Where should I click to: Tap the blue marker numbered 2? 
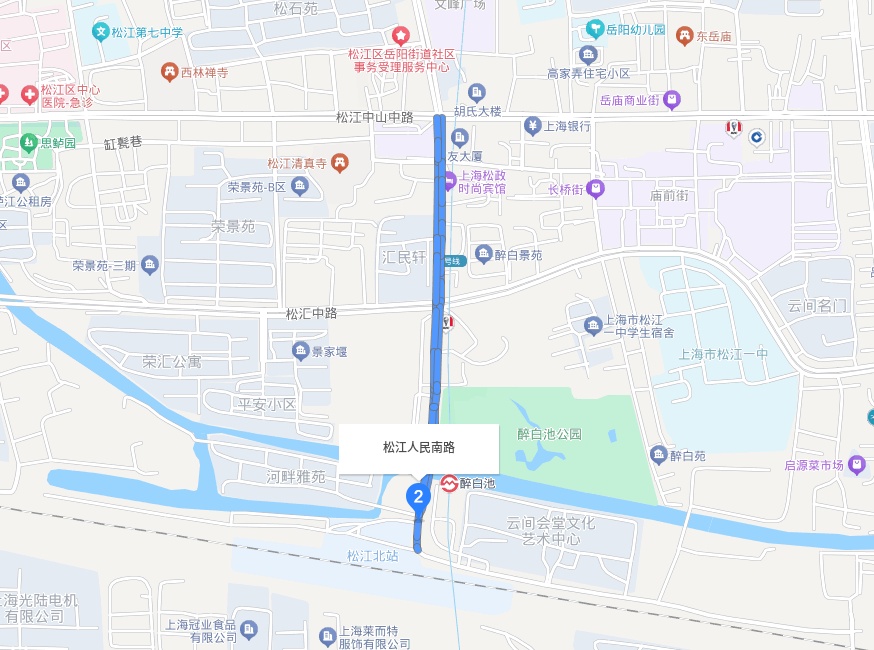click(x=419, y=495)
